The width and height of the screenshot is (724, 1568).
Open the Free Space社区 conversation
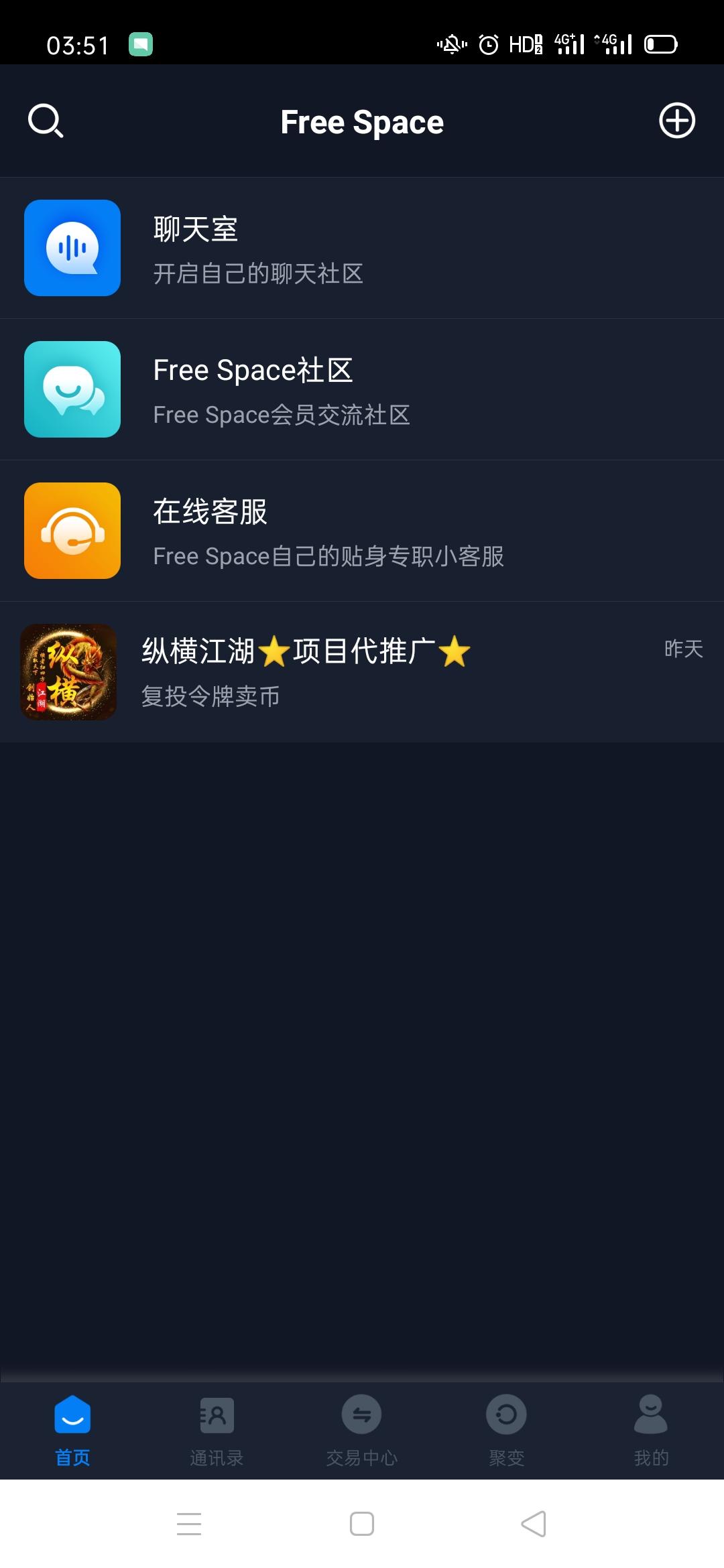[362, 389]
